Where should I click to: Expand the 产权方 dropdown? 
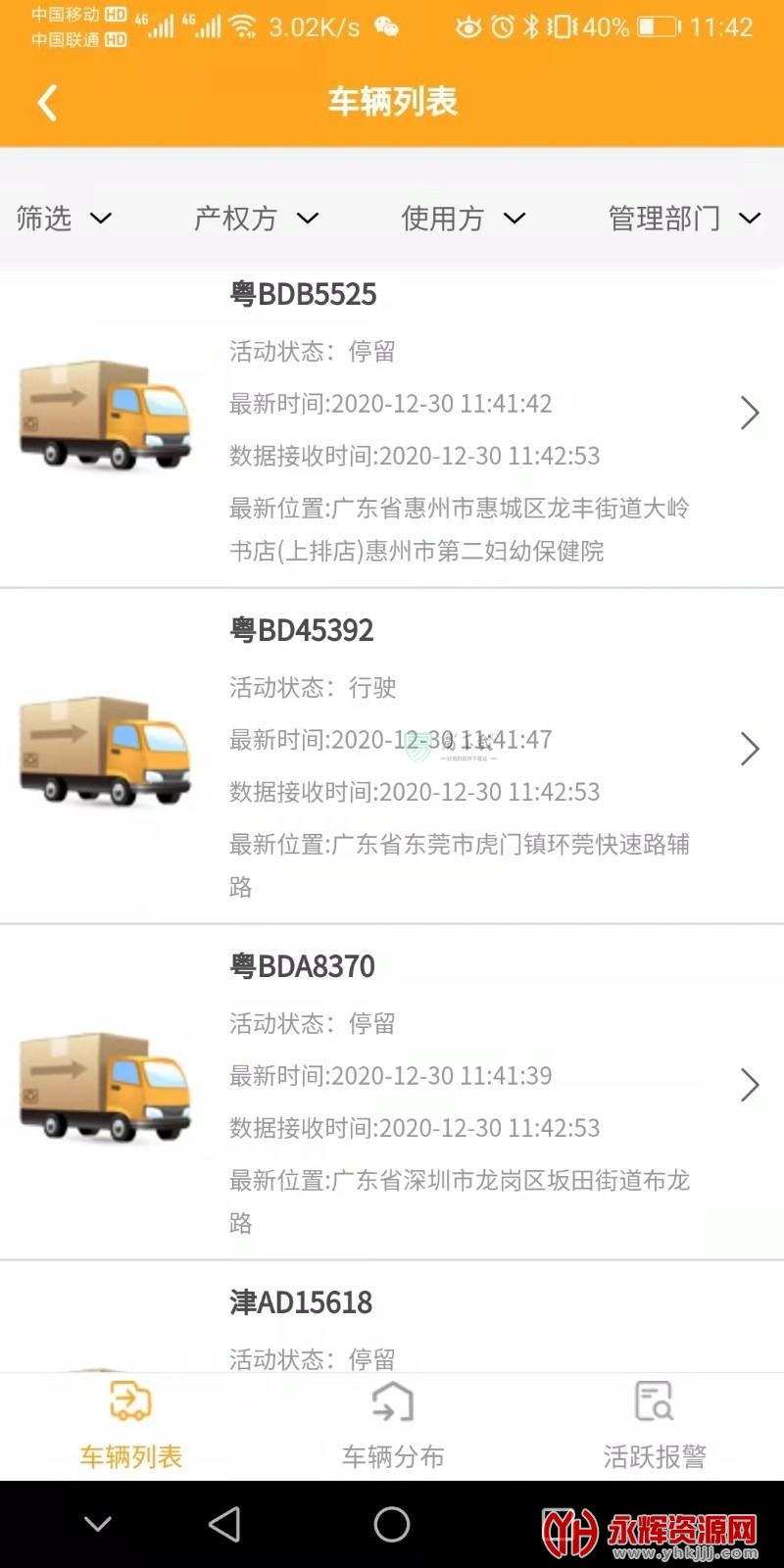click(x=257, y=218)
